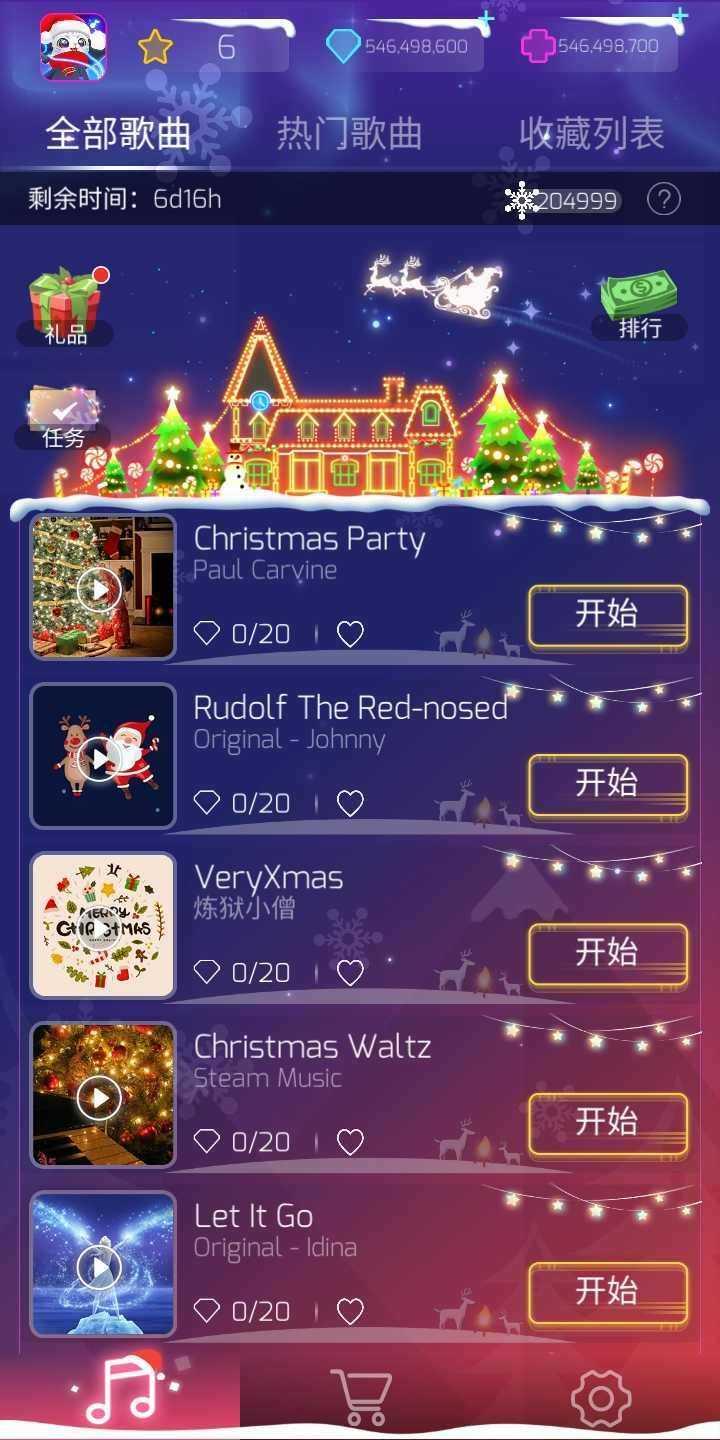Image resolution: width=720 pixels, height=1440 pixels.
Task: Start the song Christmas Party
Action: point(607,615)
